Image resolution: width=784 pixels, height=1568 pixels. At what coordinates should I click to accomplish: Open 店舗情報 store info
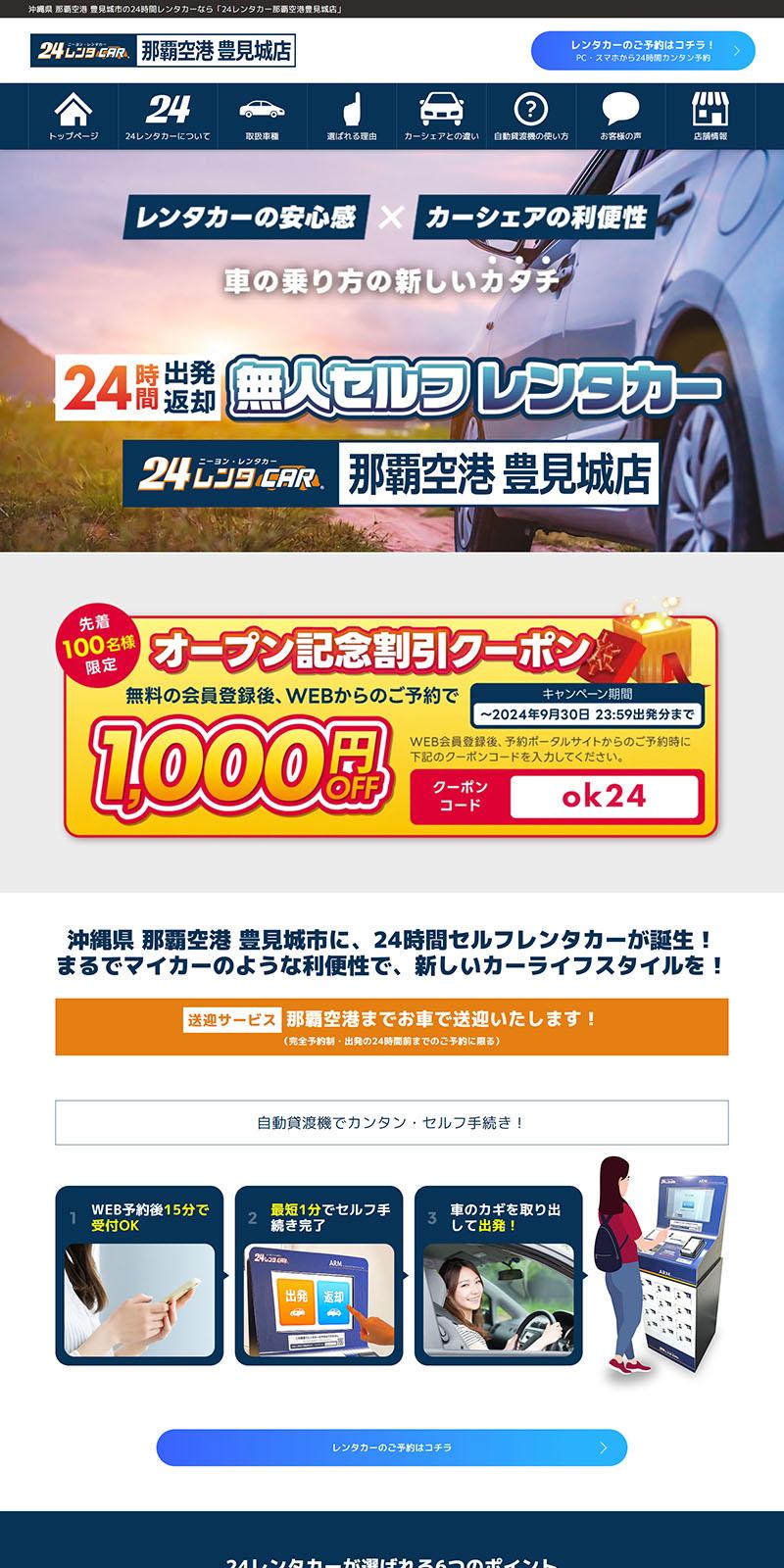click(x=710, y=117)
